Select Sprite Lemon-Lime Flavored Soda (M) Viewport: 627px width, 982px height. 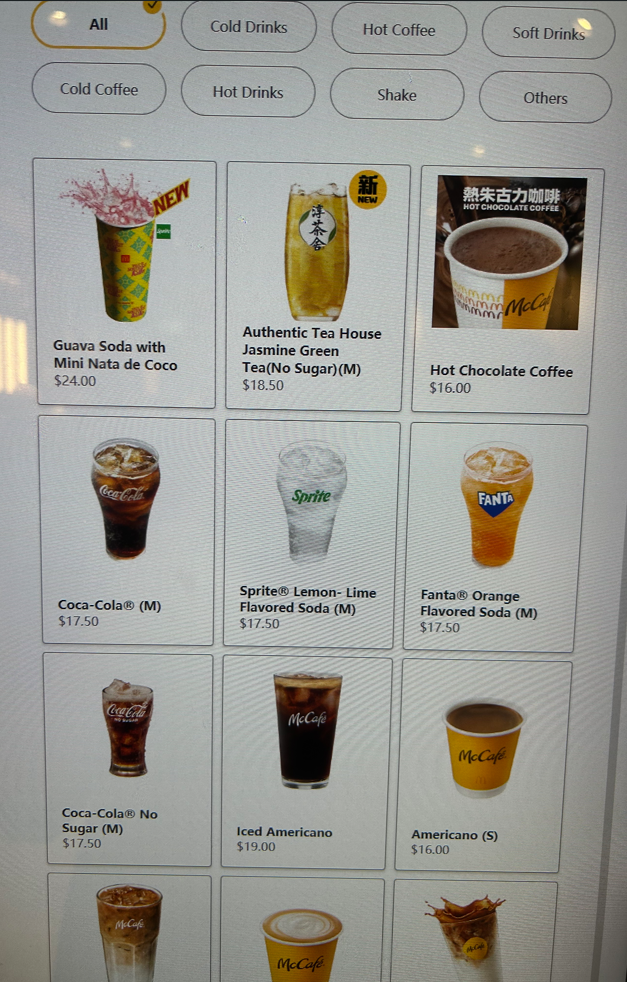point(312,534)
